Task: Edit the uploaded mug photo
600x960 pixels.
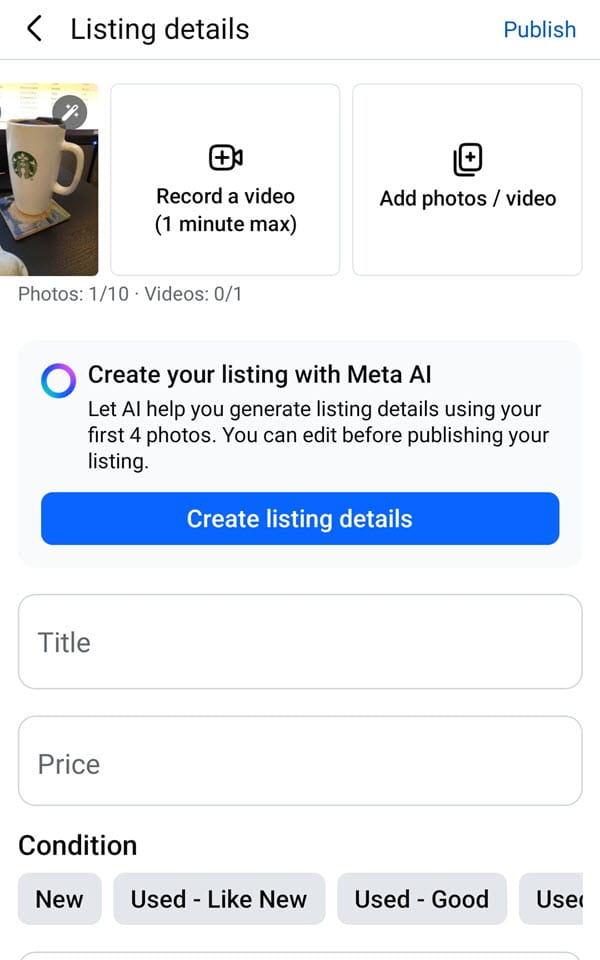Action: pyautogui.click(x=73, y=111)
